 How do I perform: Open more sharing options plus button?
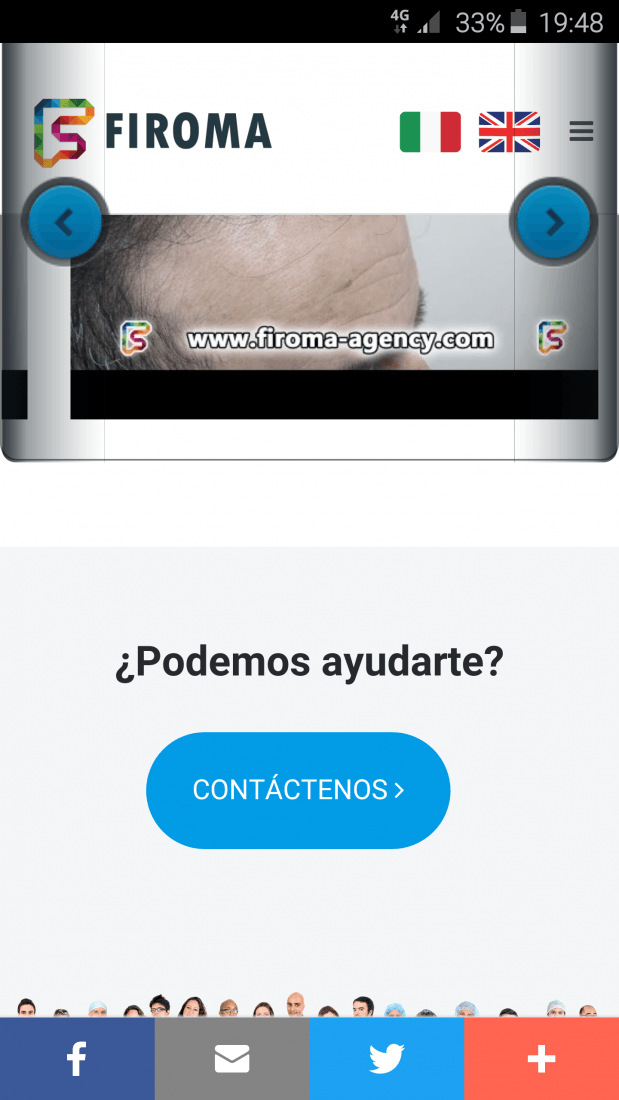pos(541,1059)
